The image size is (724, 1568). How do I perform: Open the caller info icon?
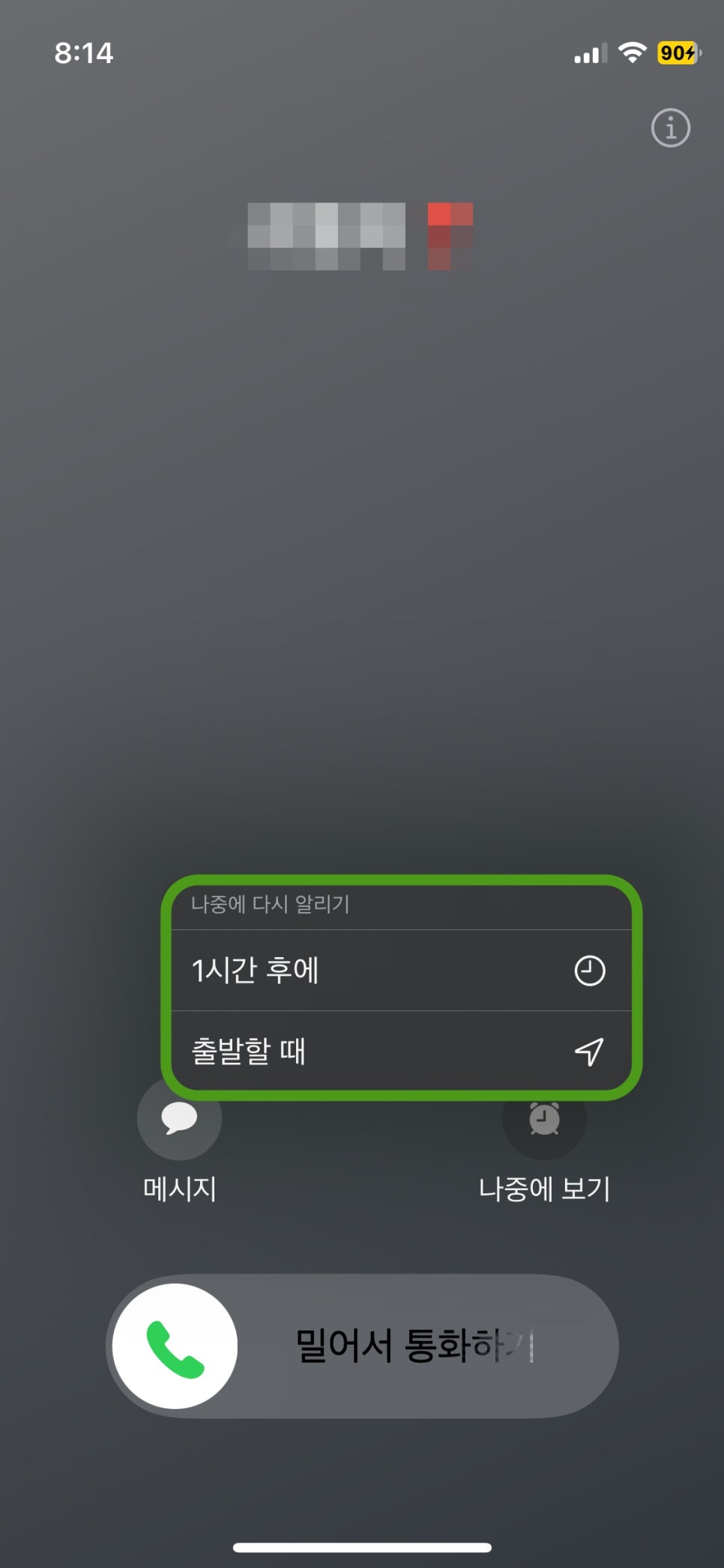[x=670, y=128]
